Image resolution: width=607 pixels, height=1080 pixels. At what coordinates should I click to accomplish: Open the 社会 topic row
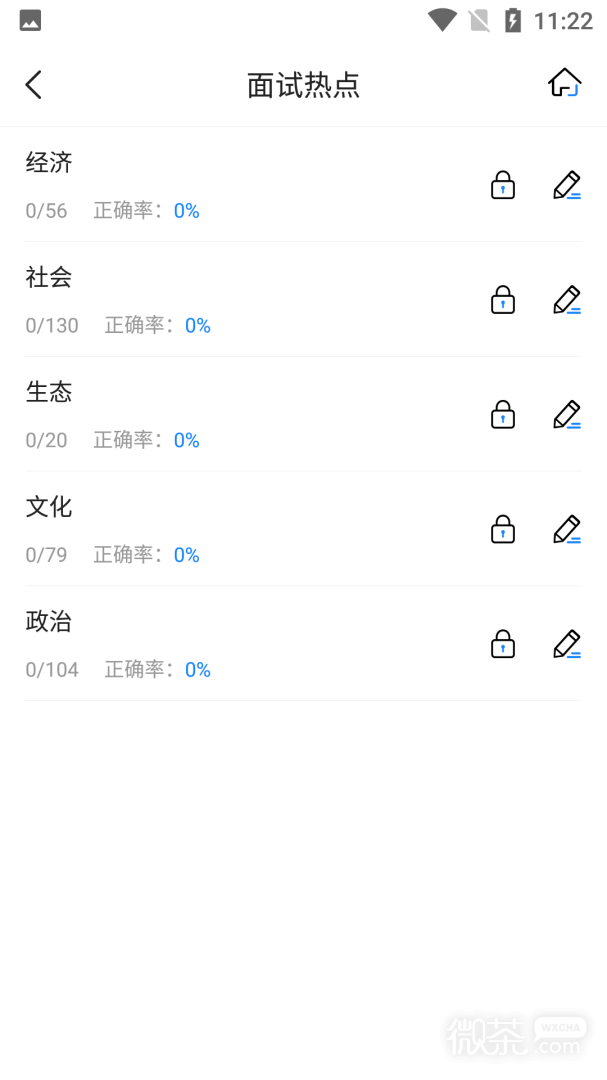[x=303, y=300]
